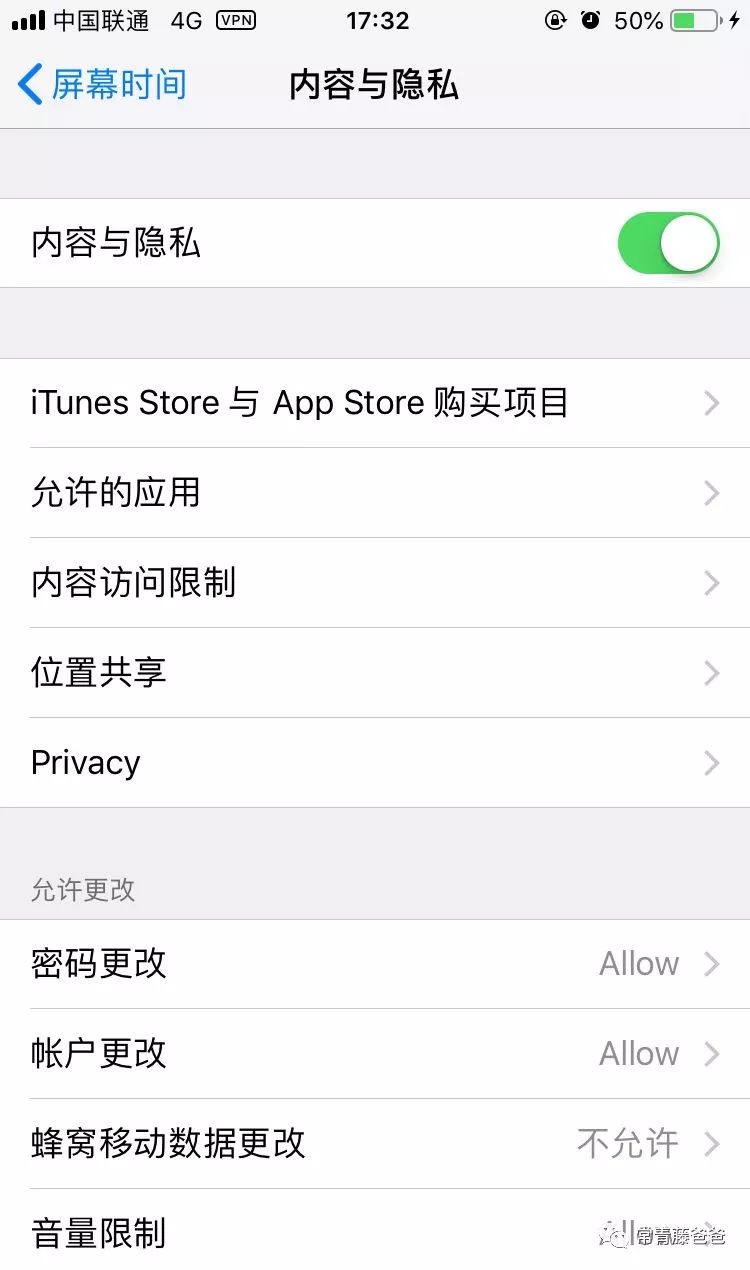This screenshot has height=1270, width=750.
Task: Tap the VPN status badge
Action: tap(237, 20)
